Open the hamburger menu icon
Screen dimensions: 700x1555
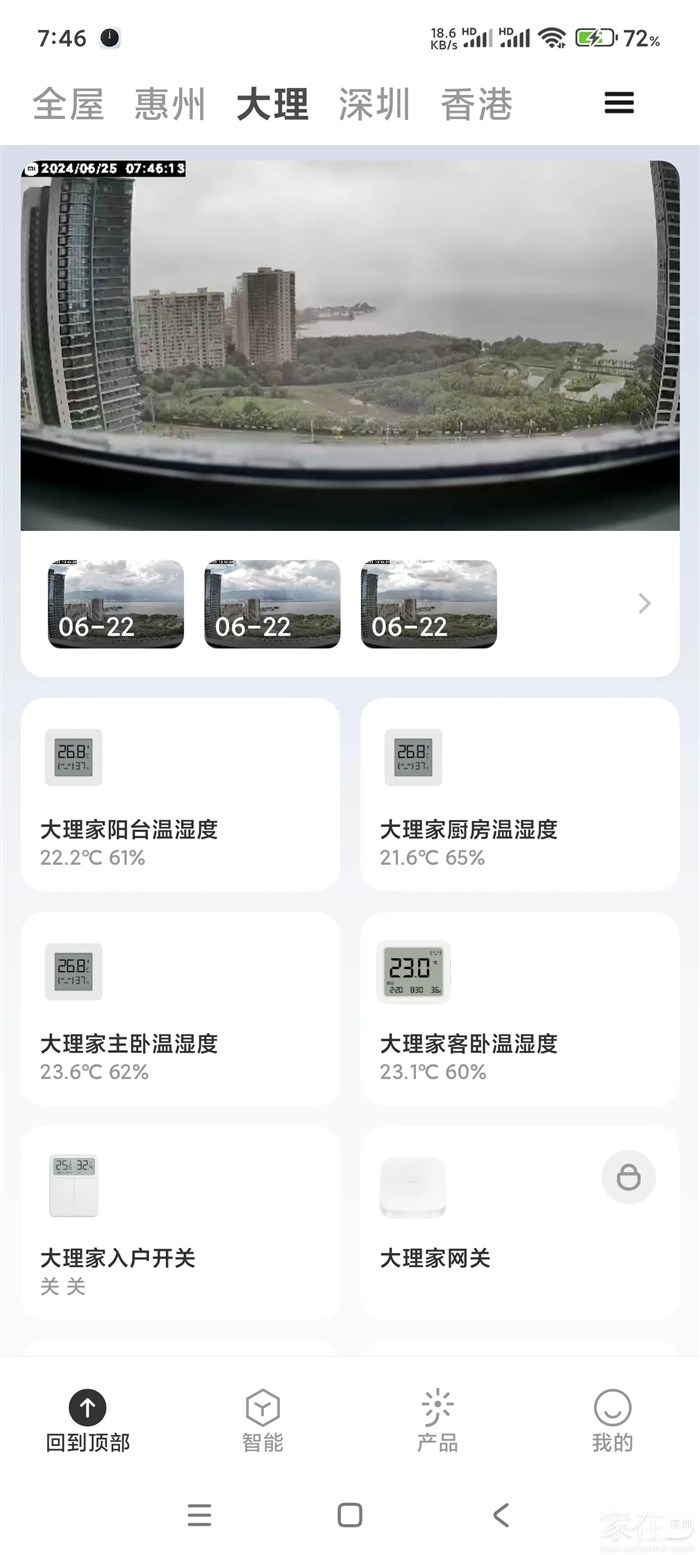coord(619,103)
